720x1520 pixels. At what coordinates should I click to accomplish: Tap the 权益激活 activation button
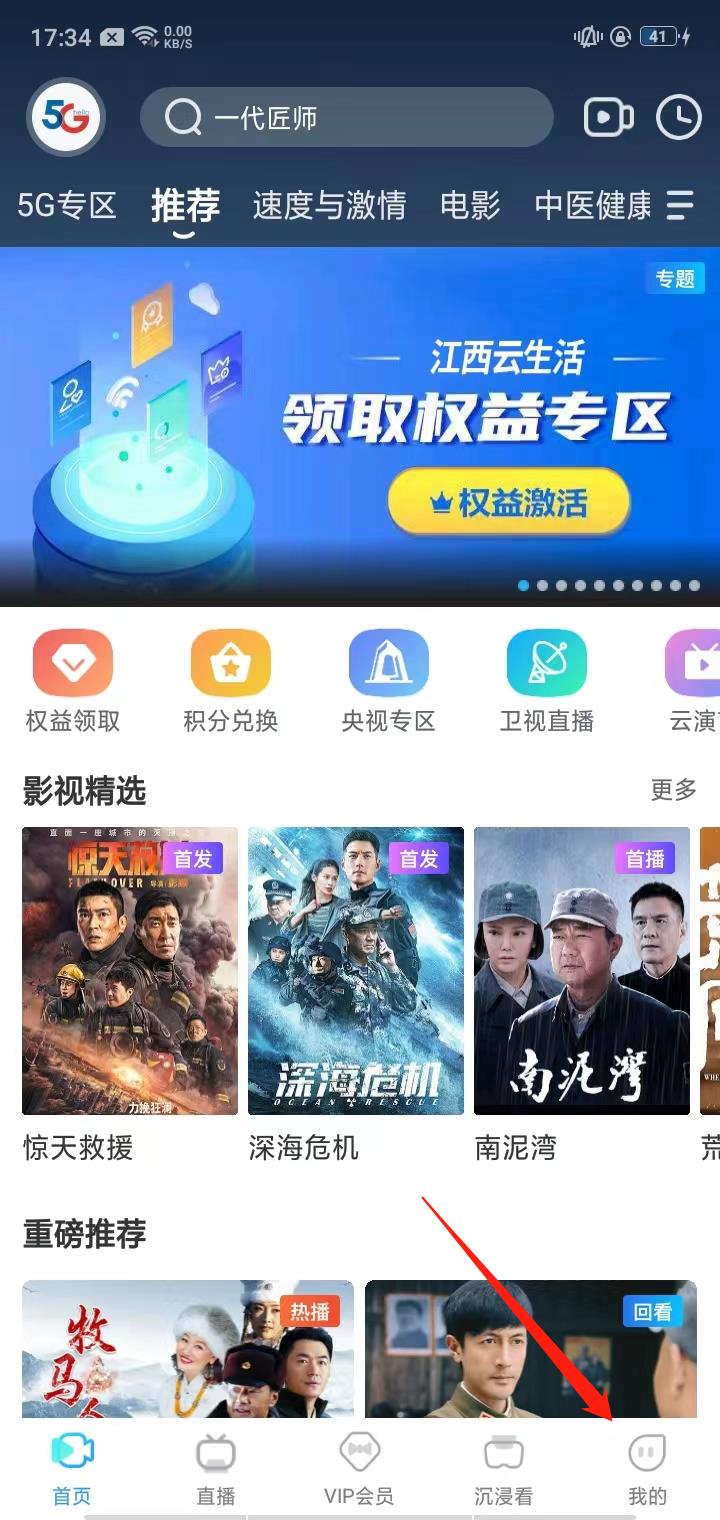508,505
